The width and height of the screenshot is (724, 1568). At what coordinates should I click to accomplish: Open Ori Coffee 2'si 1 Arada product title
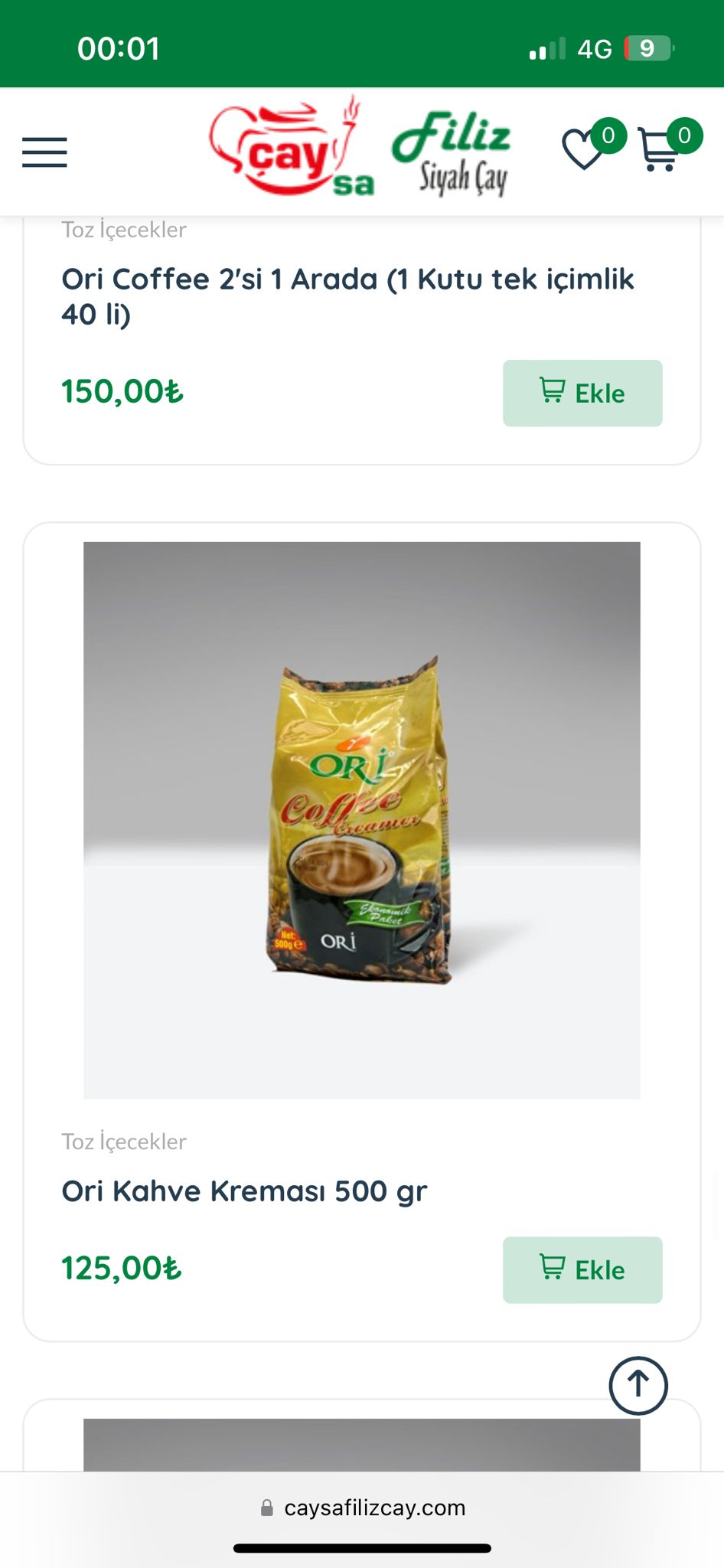(347, 296)
